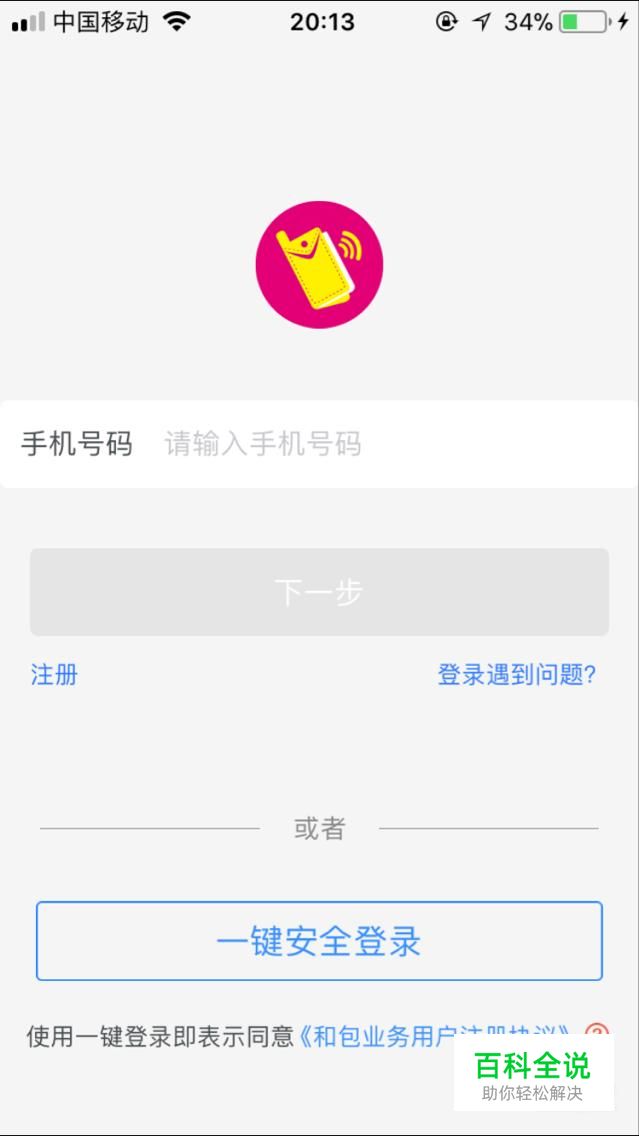Tap the 下一步 next step button
The height and width of the screenshot is (1136, 639).
click(x=319, y=592)
